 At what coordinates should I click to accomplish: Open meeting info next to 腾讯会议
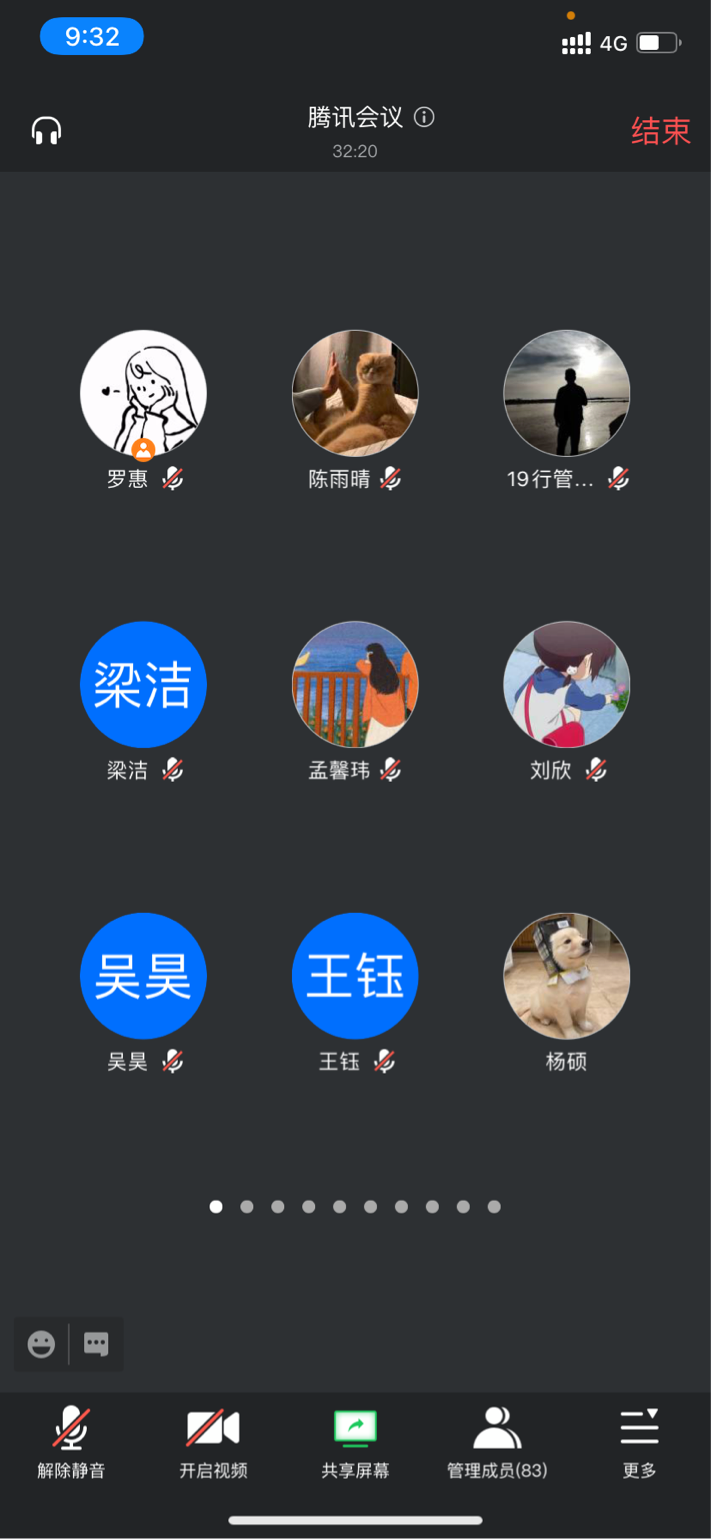[424, 118]
